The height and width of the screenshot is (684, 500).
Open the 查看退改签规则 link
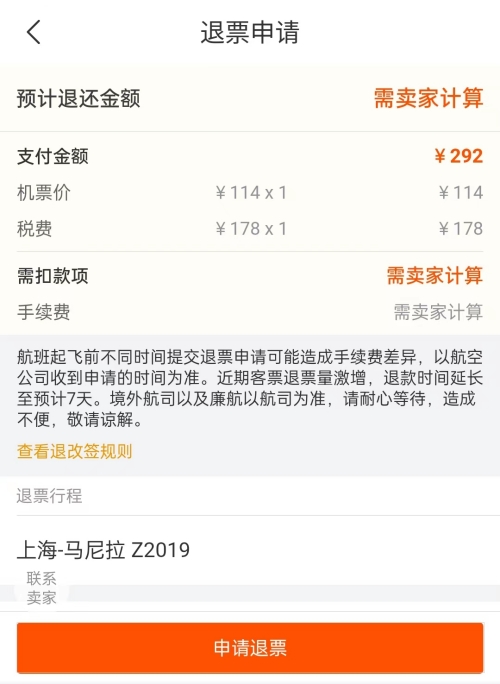(75, 451)
